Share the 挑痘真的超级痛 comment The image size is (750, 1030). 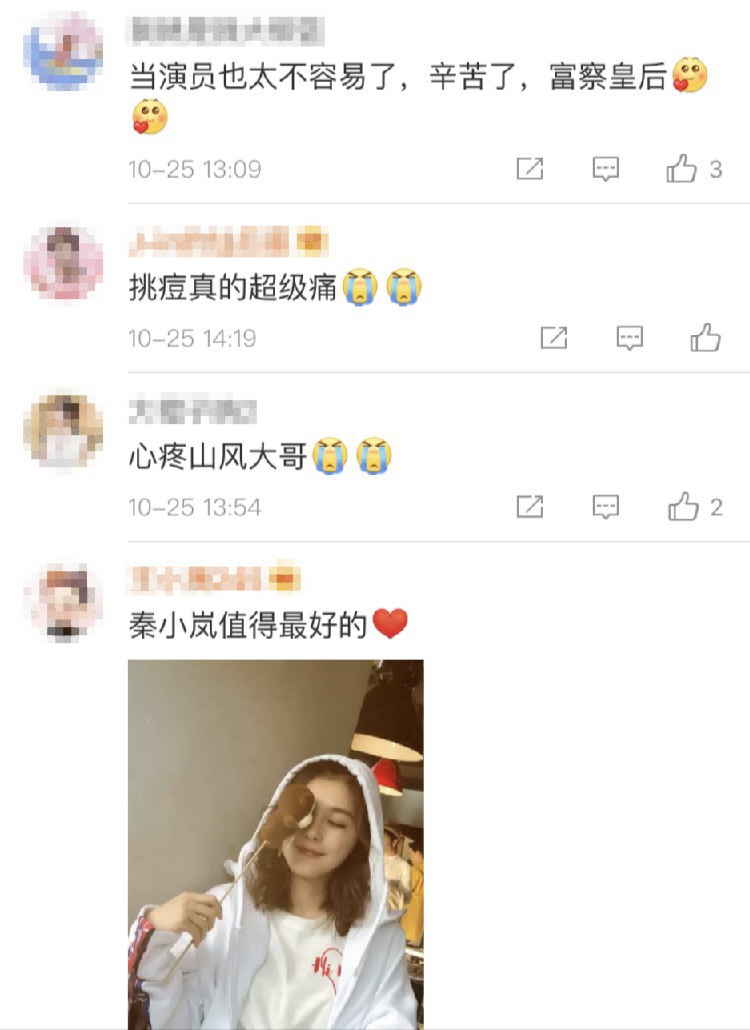(553, 338)
